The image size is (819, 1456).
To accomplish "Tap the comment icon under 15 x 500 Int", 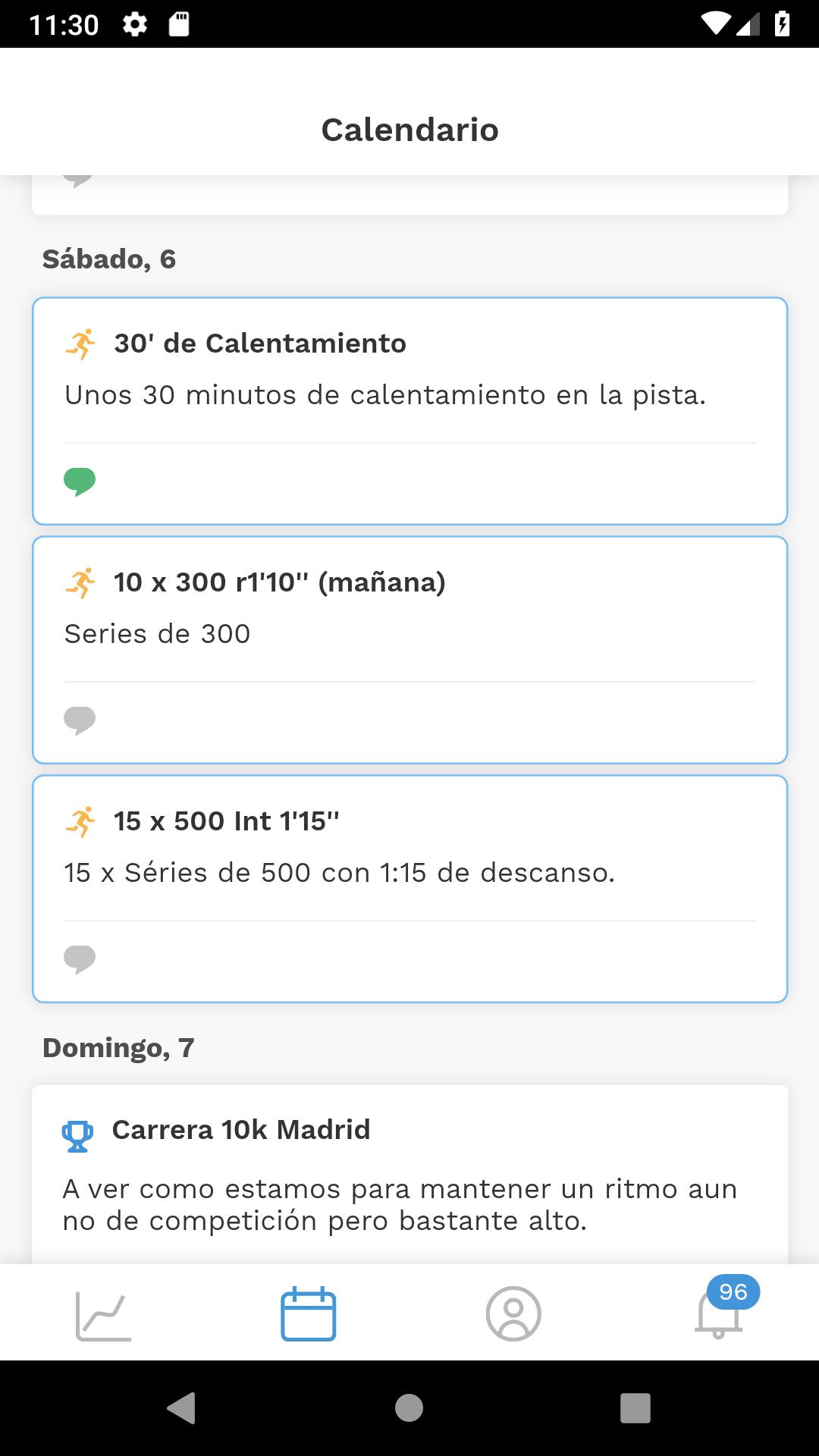I will (80, 959).
